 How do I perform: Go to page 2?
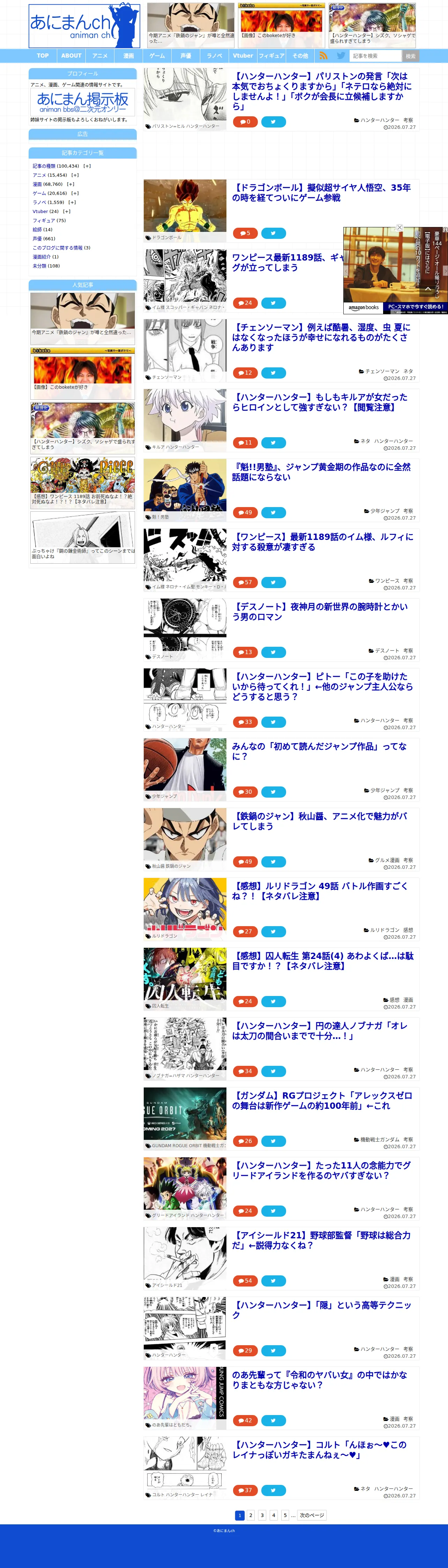pos(251,1515)
